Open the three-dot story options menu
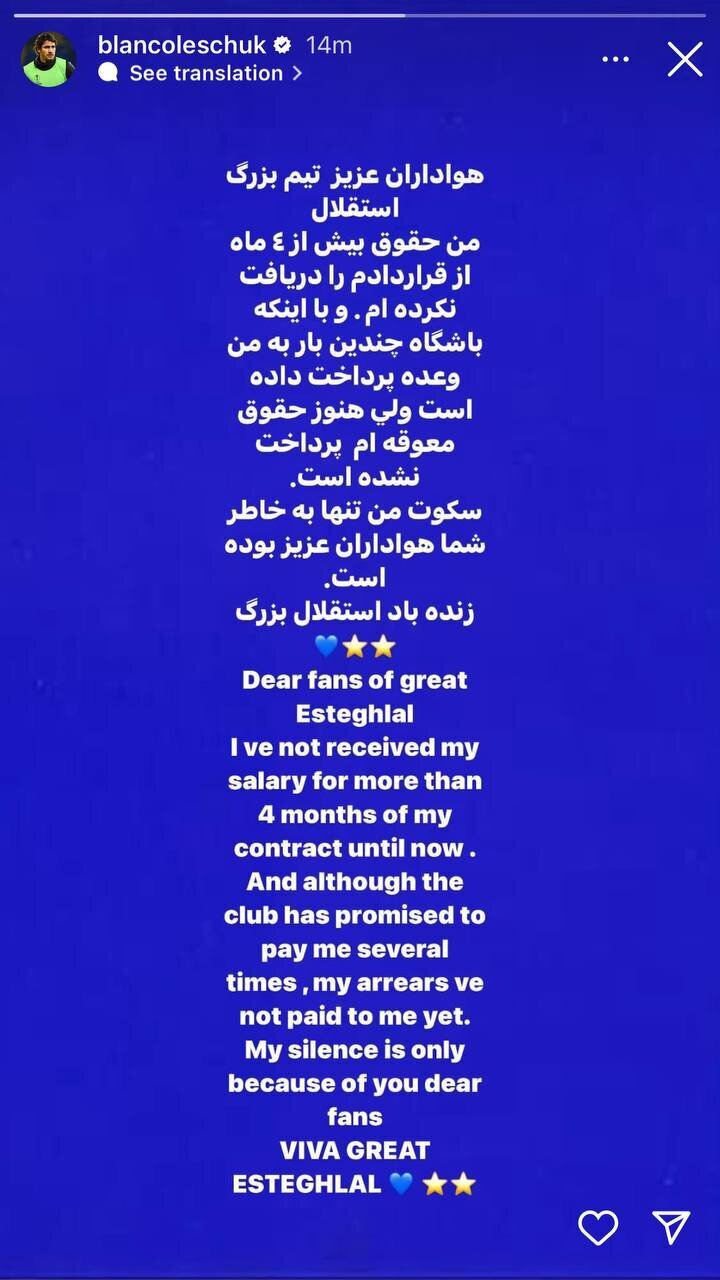This screenshot has height=1280, width=720. coord(615,60)
